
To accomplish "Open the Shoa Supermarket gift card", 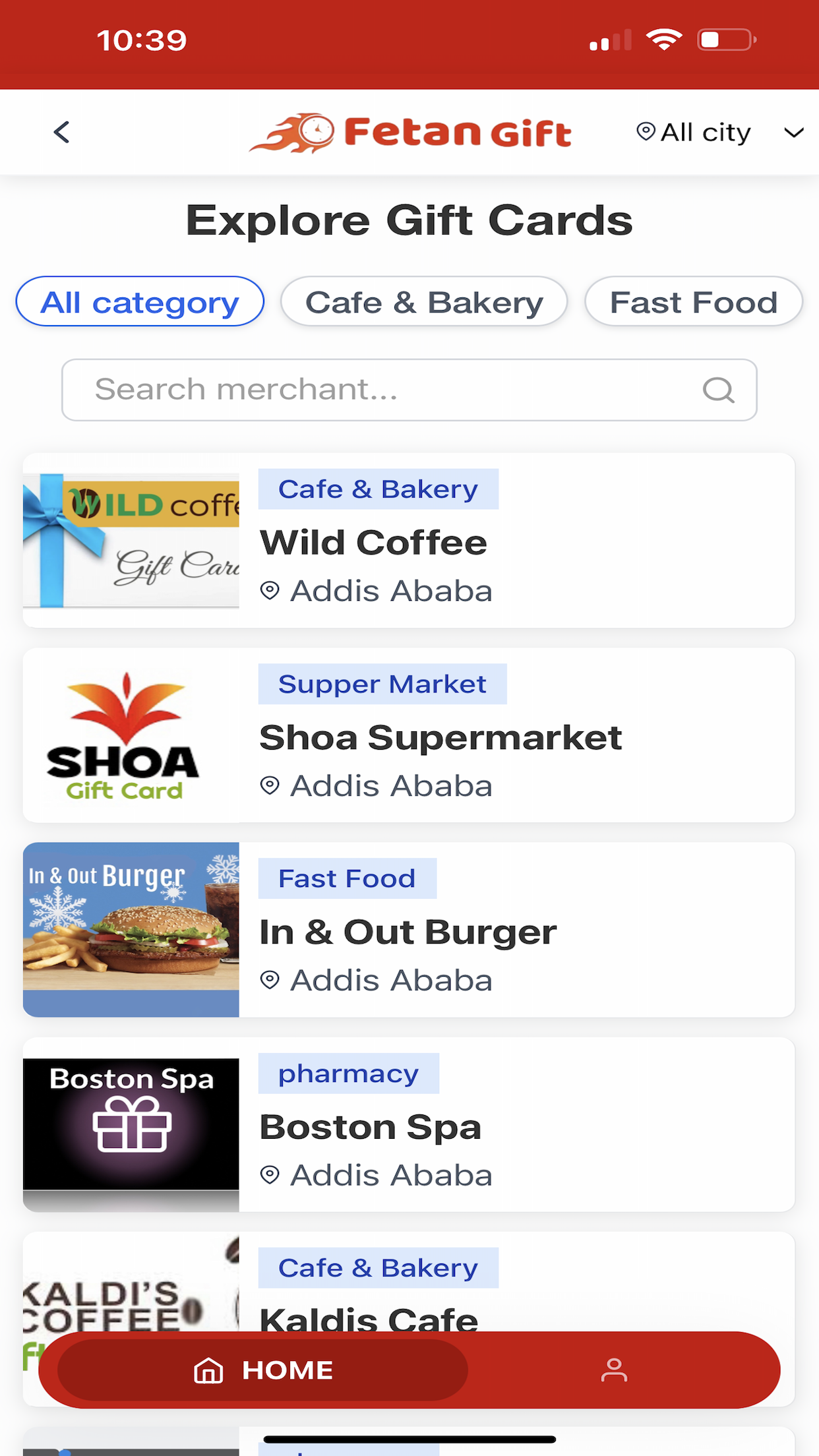I will (409, 735).
